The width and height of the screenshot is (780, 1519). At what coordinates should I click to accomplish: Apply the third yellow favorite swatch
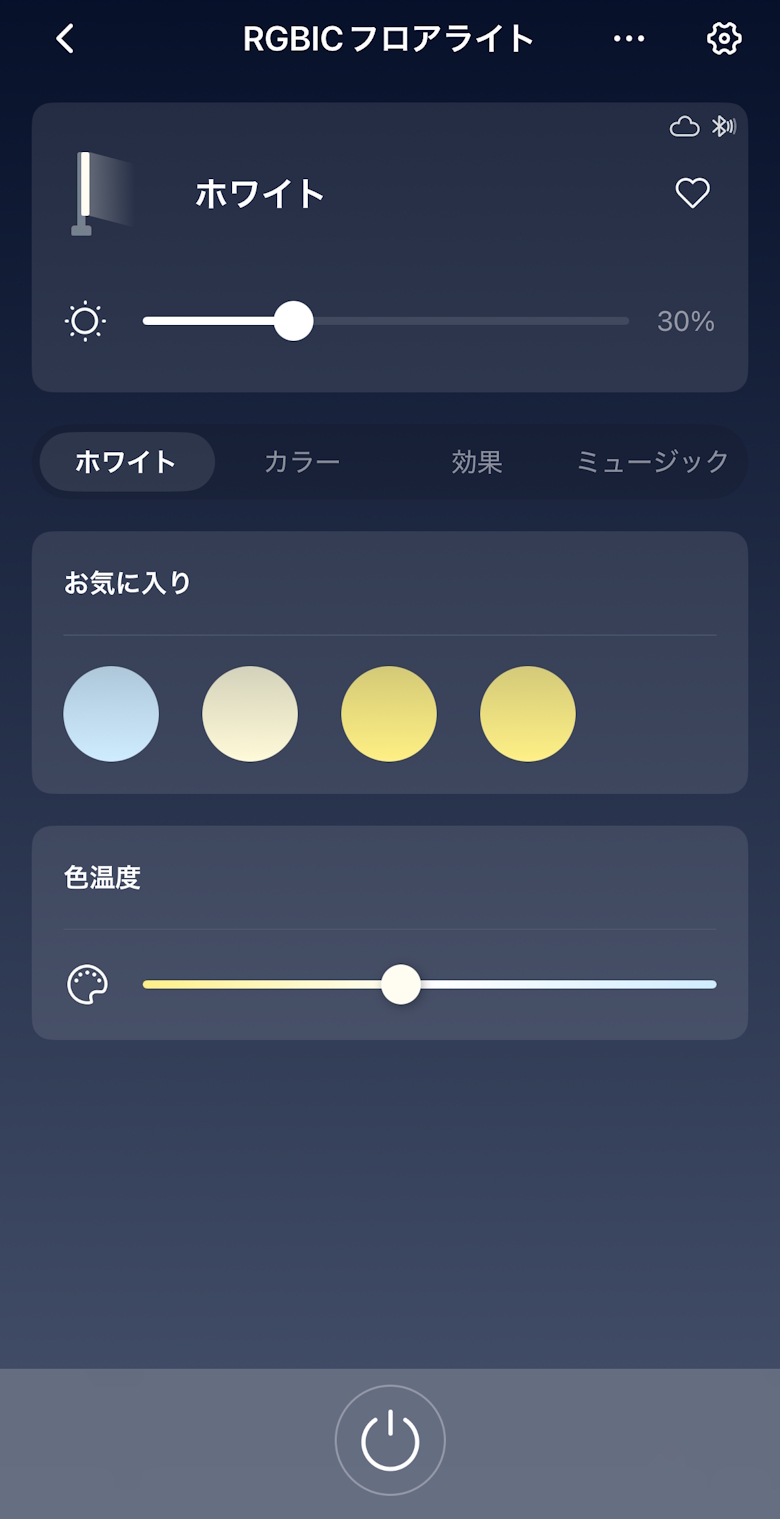pos(389,714)
